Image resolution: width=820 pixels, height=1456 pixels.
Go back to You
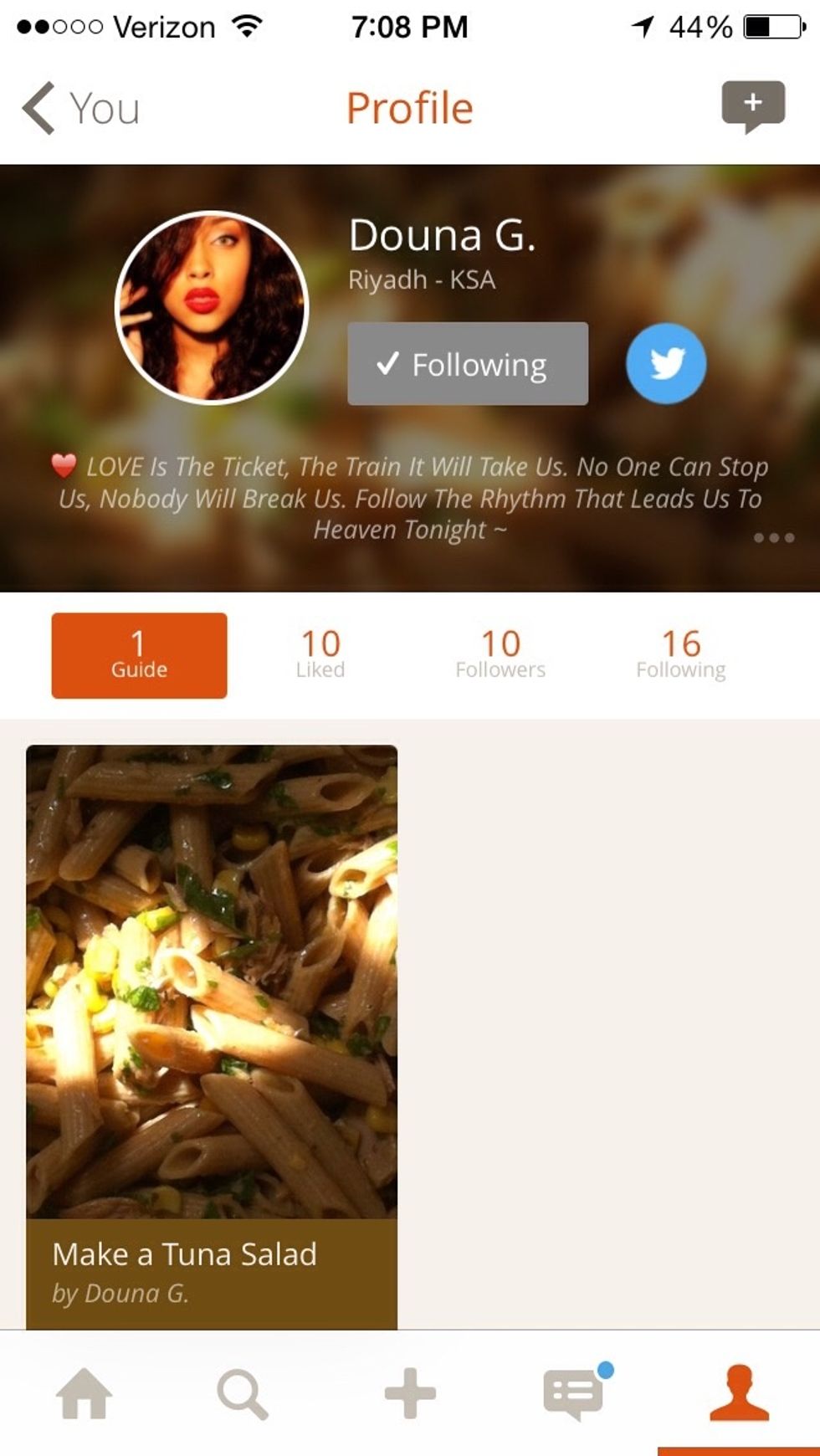[x=81, y=109]
